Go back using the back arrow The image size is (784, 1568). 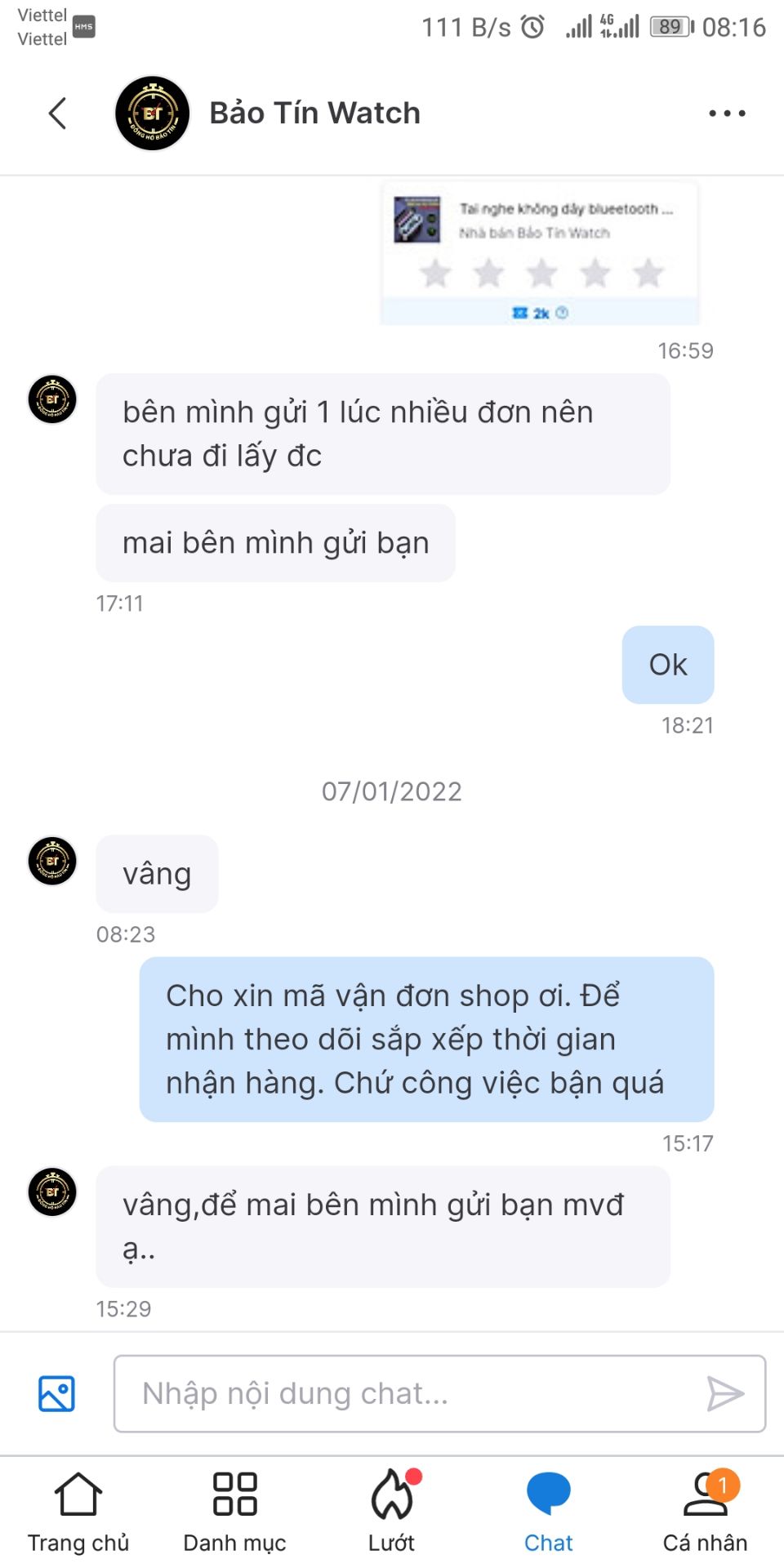(x=57, y=113)
